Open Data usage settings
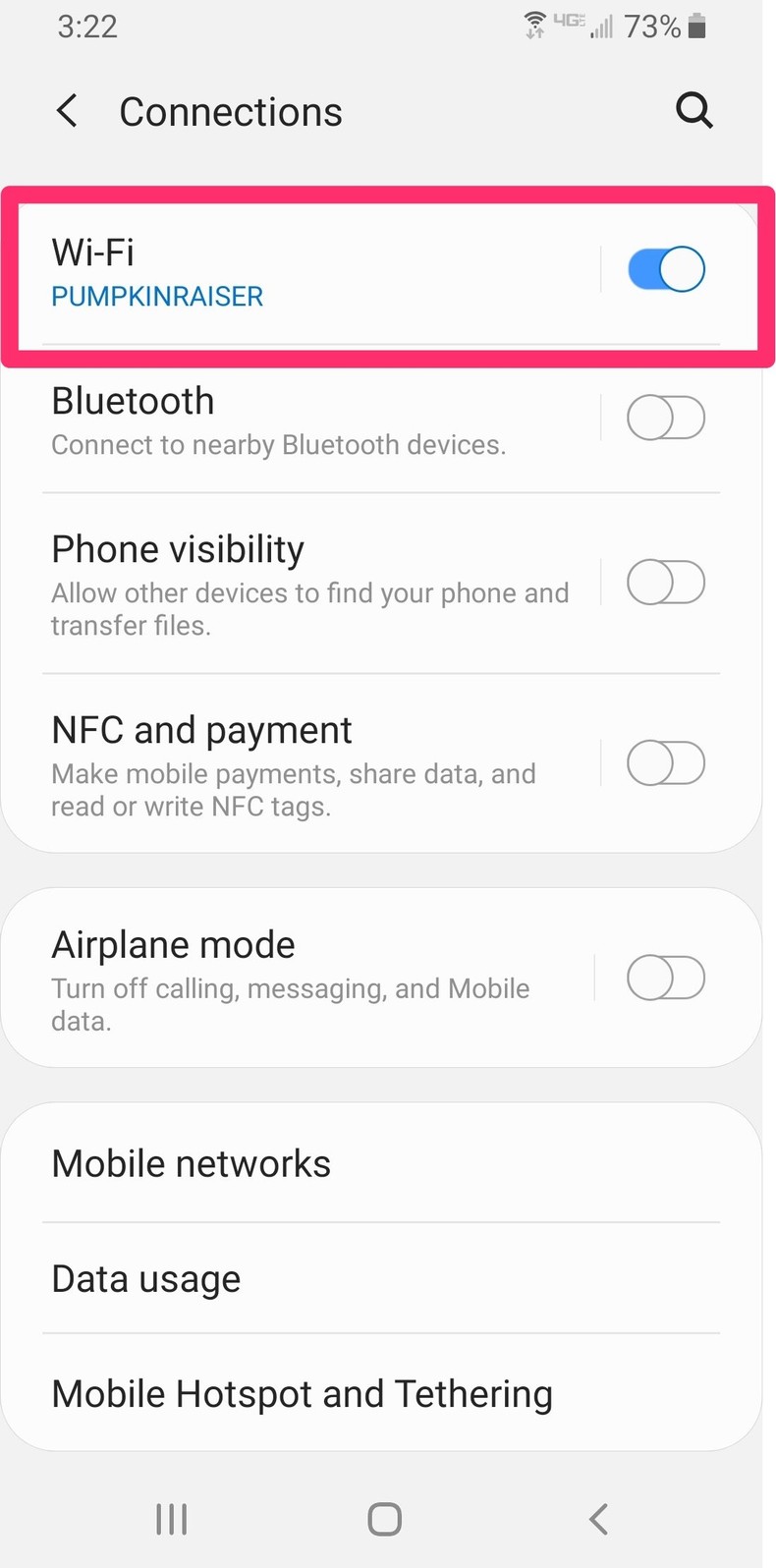The image size is (776, 1568). click(x=295, y=1277)
